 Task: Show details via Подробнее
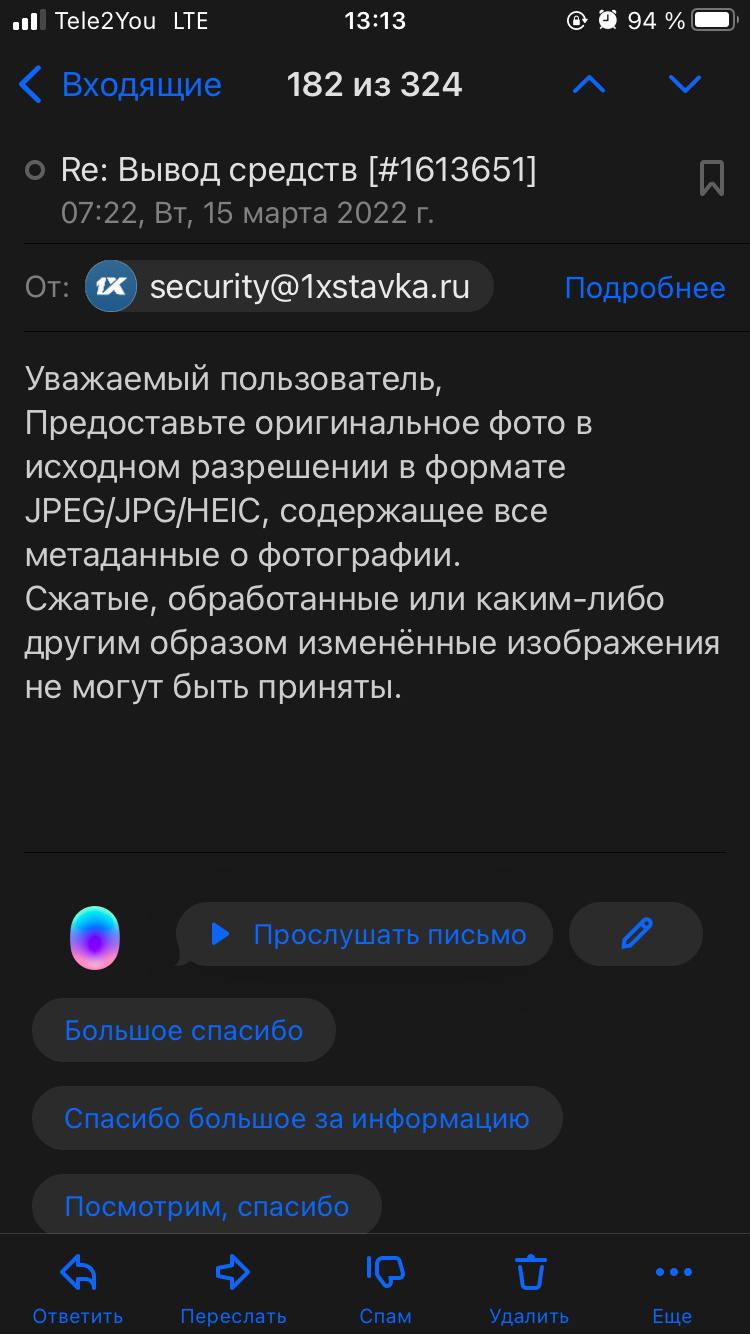coord(645,288)
